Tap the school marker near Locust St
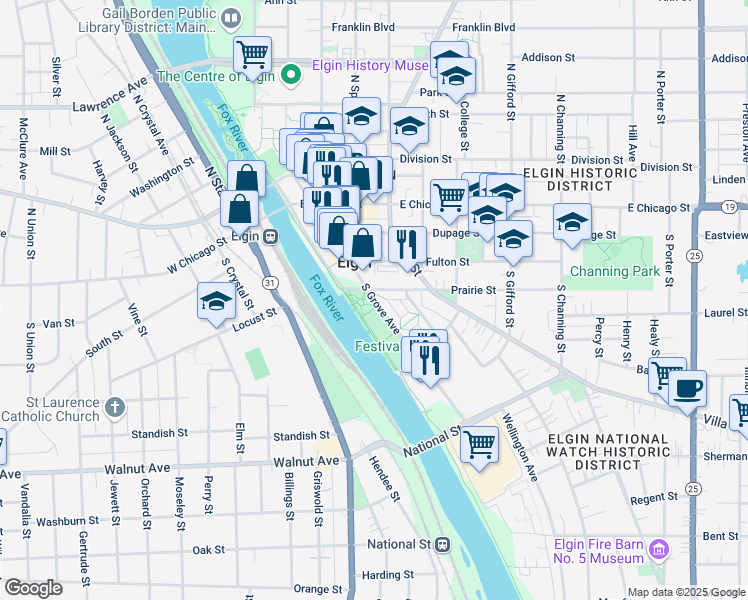The image size is (748, 600). [216, 302]
